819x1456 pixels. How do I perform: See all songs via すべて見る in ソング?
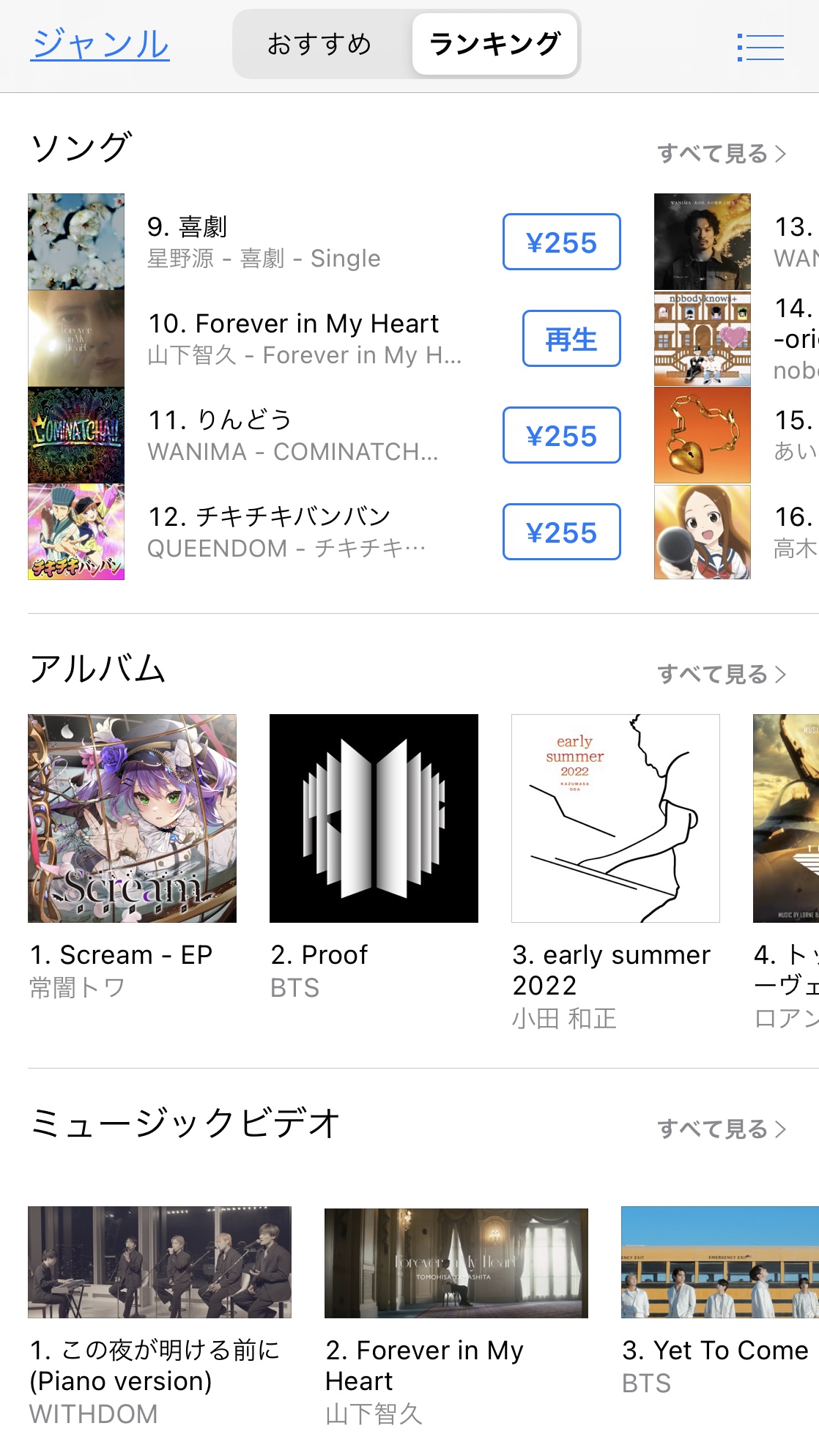click(x=721, y=154)
